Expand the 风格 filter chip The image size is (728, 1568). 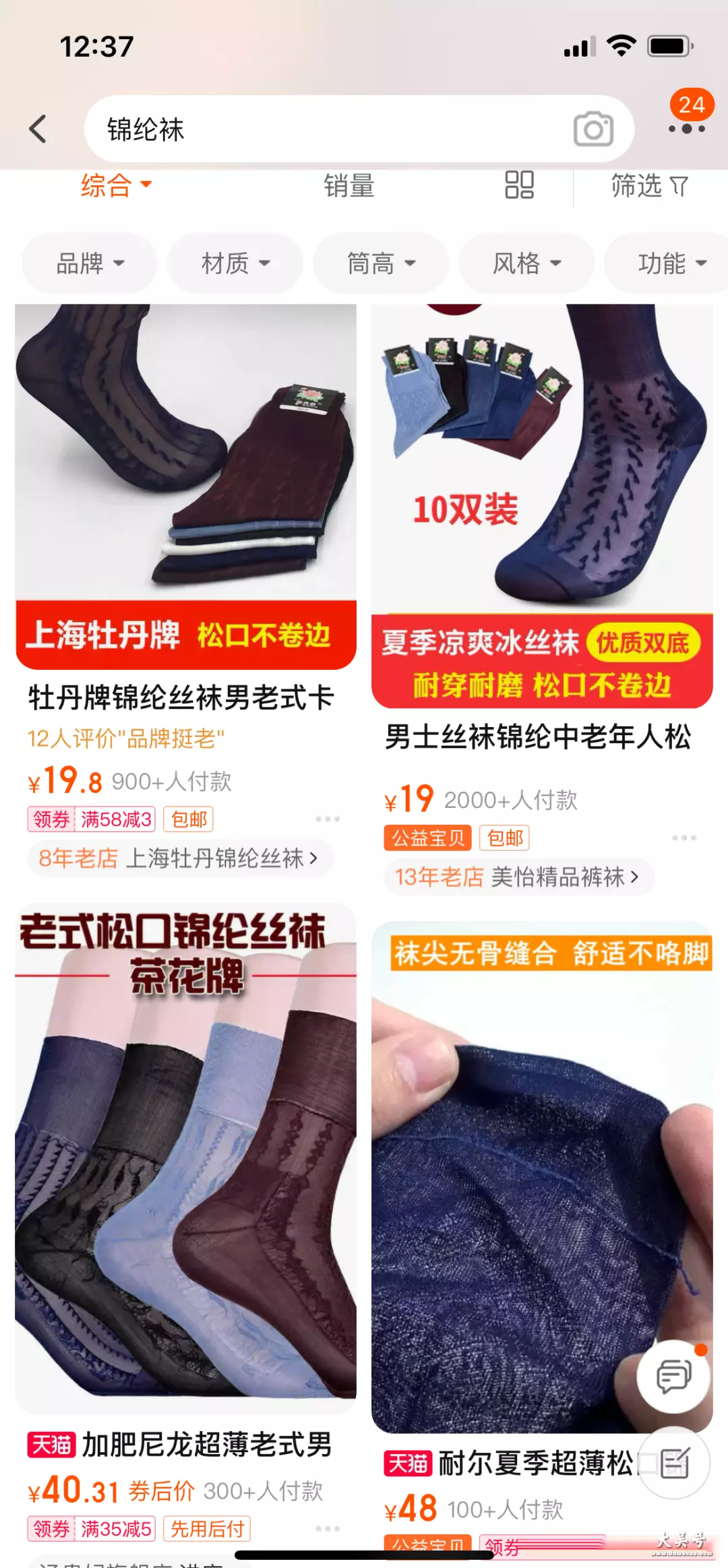[526, 263]
